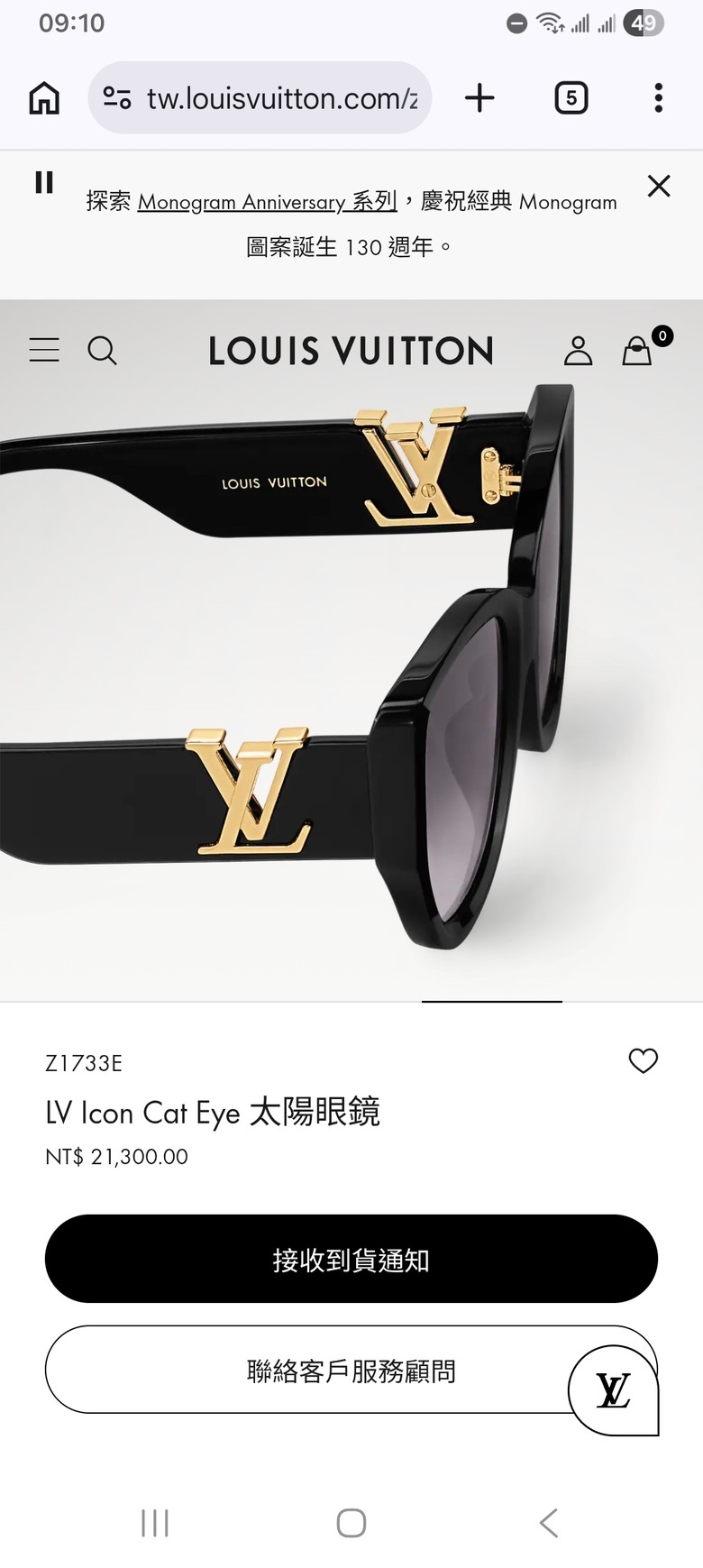Screen dimensions: 703x1568
Task: Tap the Louis Vuitton logo
Action: (x=351, y=351)
